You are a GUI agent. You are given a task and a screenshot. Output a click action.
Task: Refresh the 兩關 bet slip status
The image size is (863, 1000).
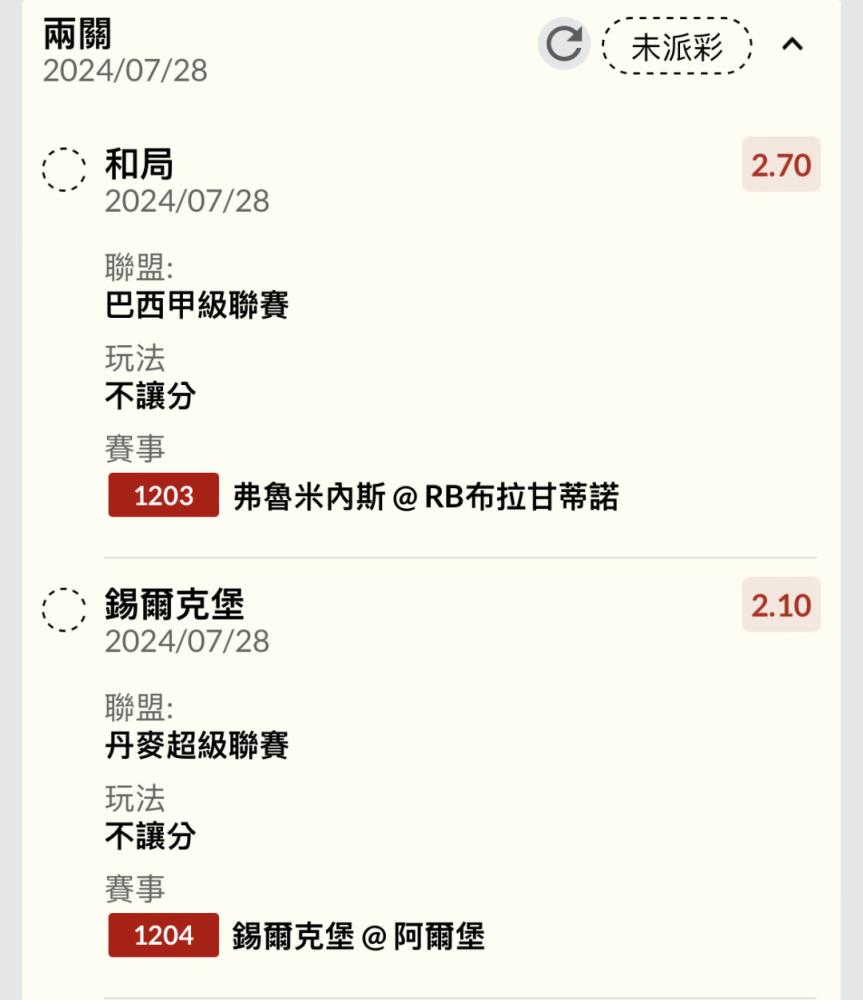pyautogui.click(x=564, y=45)
